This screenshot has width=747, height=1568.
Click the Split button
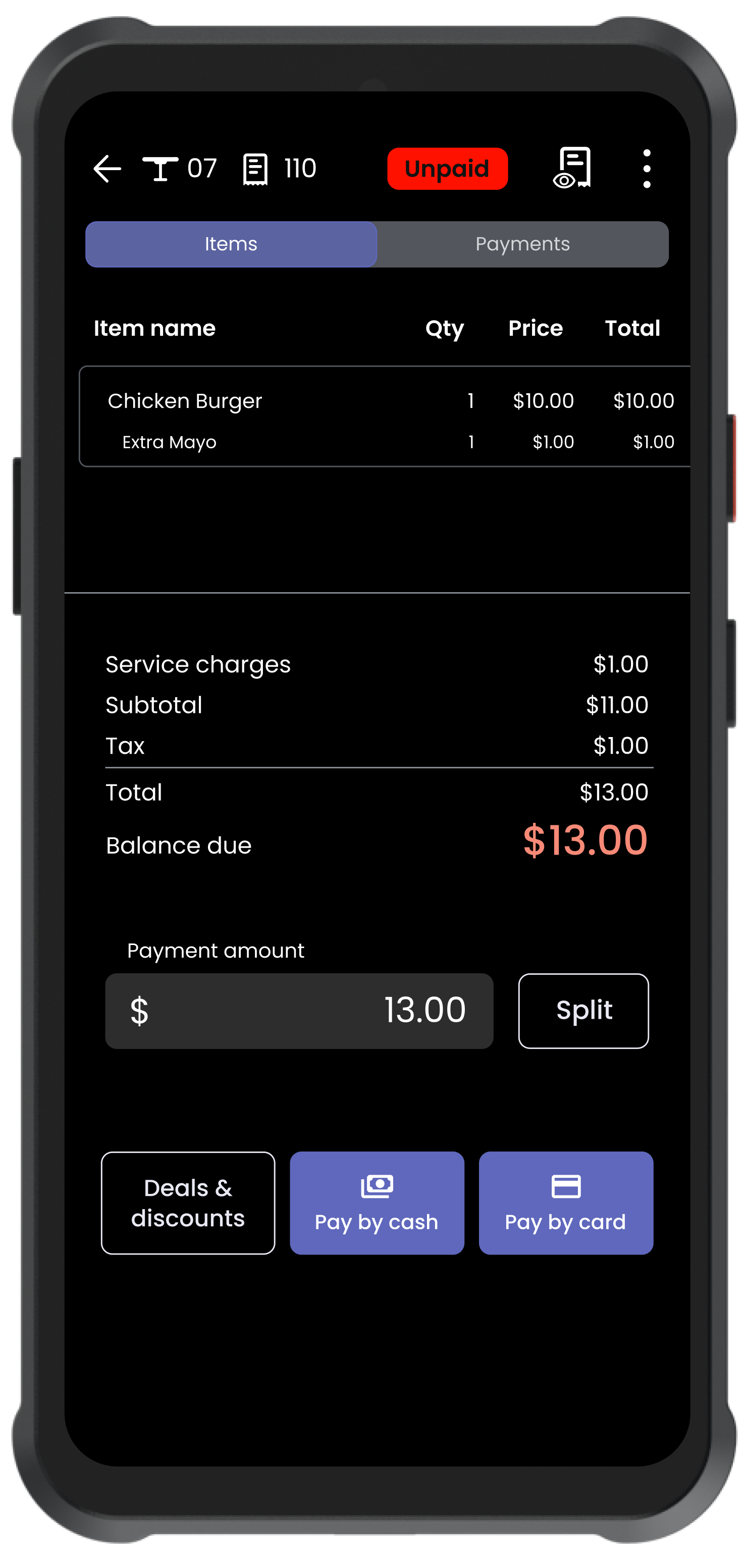(x=583, y=1011)
